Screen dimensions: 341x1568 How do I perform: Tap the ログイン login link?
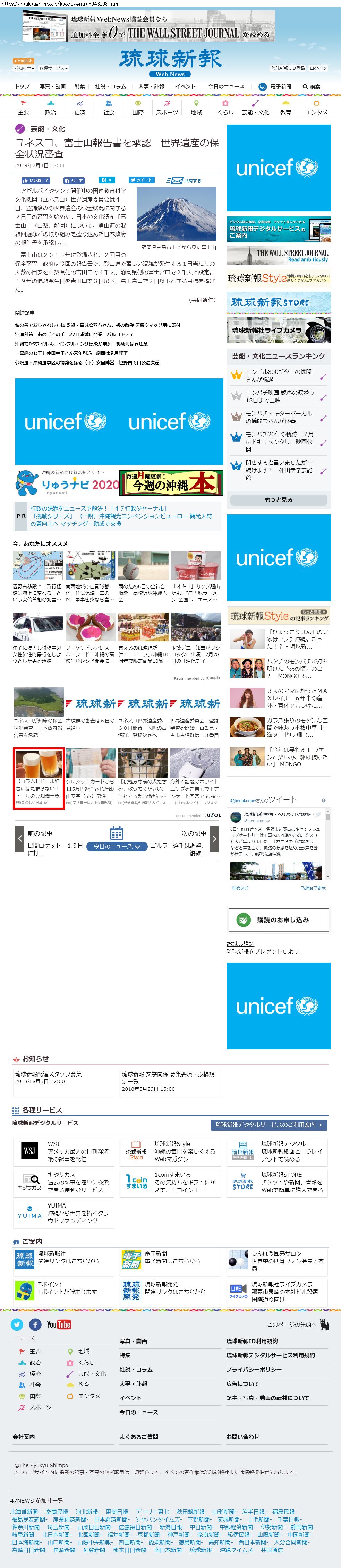(318, 68)
